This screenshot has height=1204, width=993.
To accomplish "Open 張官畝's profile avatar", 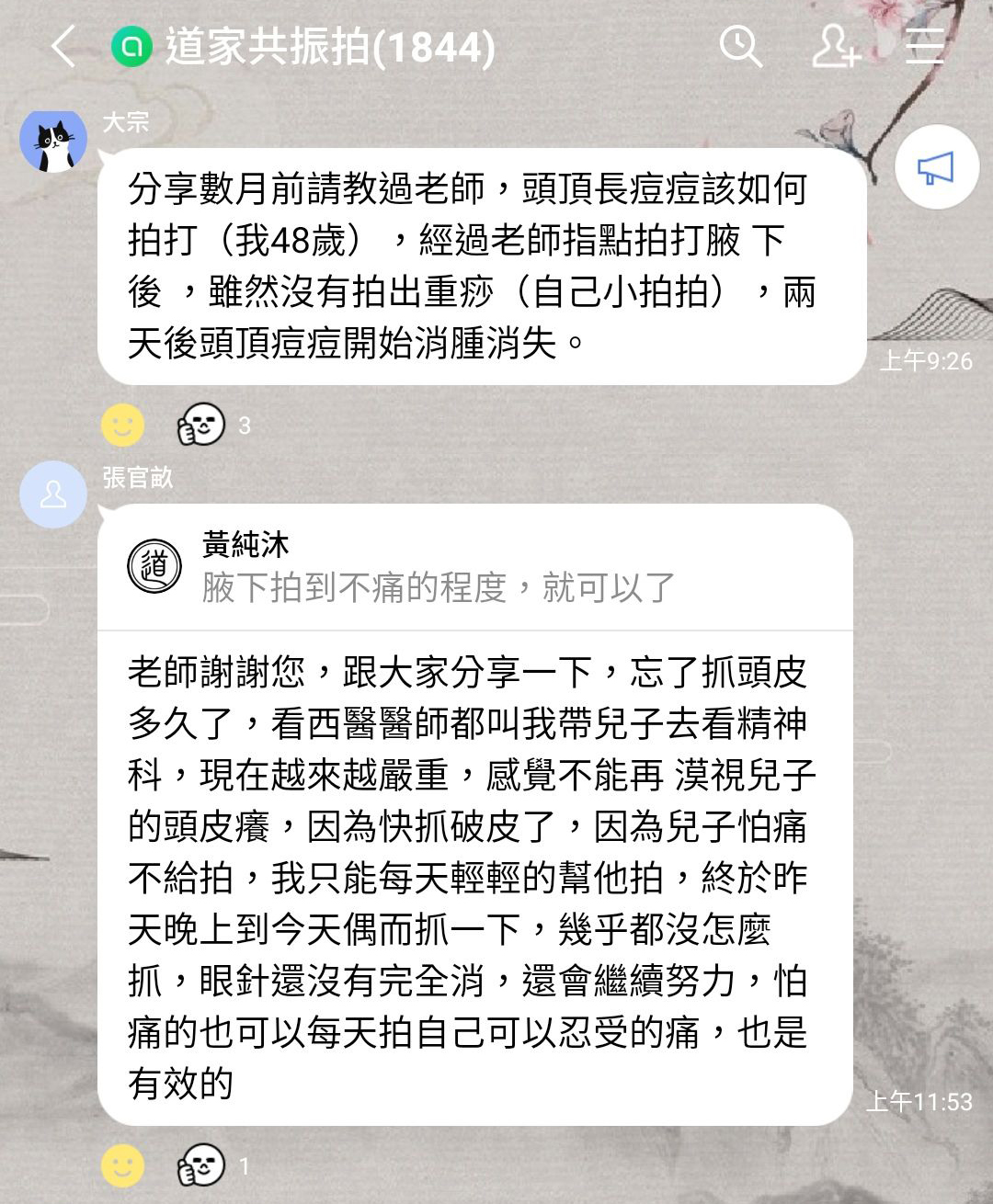I will [53, 494].
